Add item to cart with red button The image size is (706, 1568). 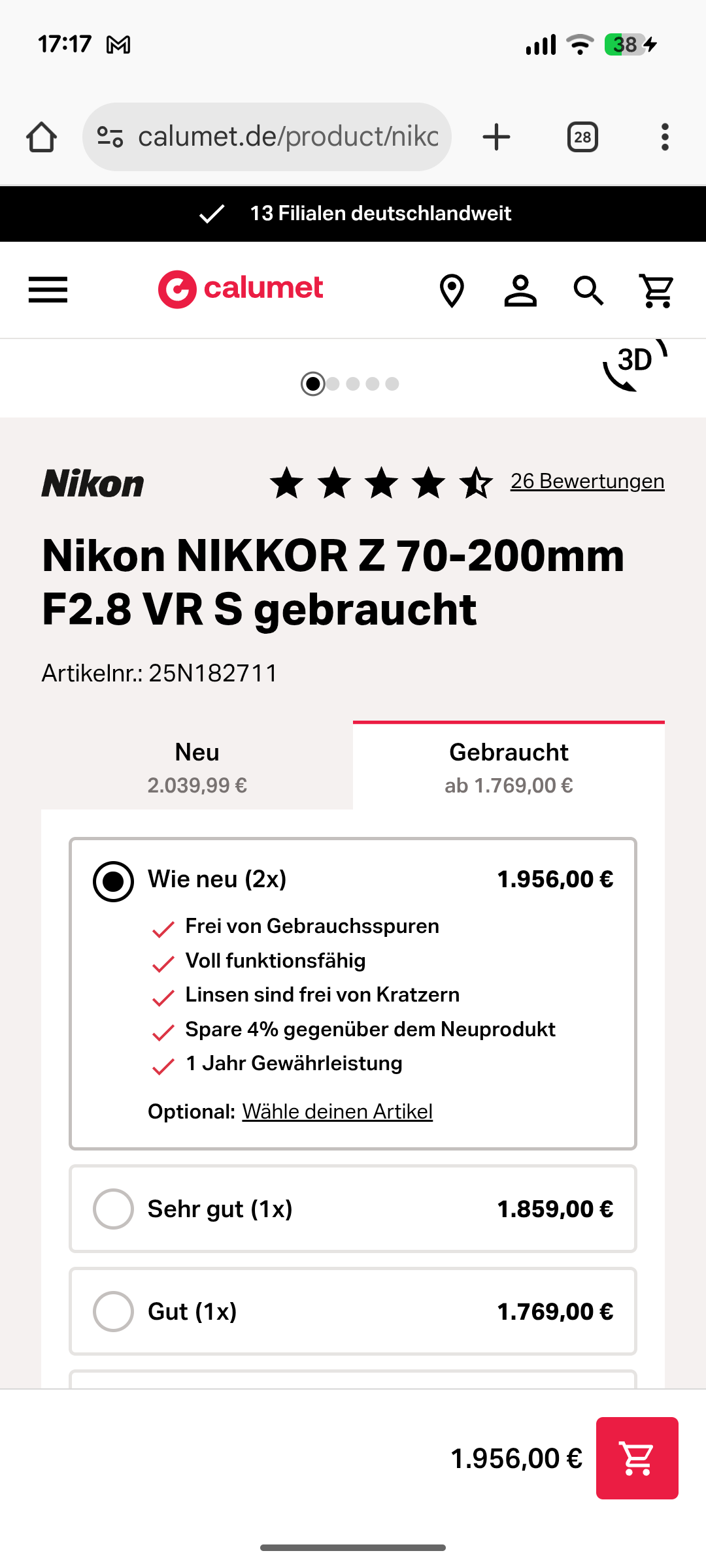637,1458
